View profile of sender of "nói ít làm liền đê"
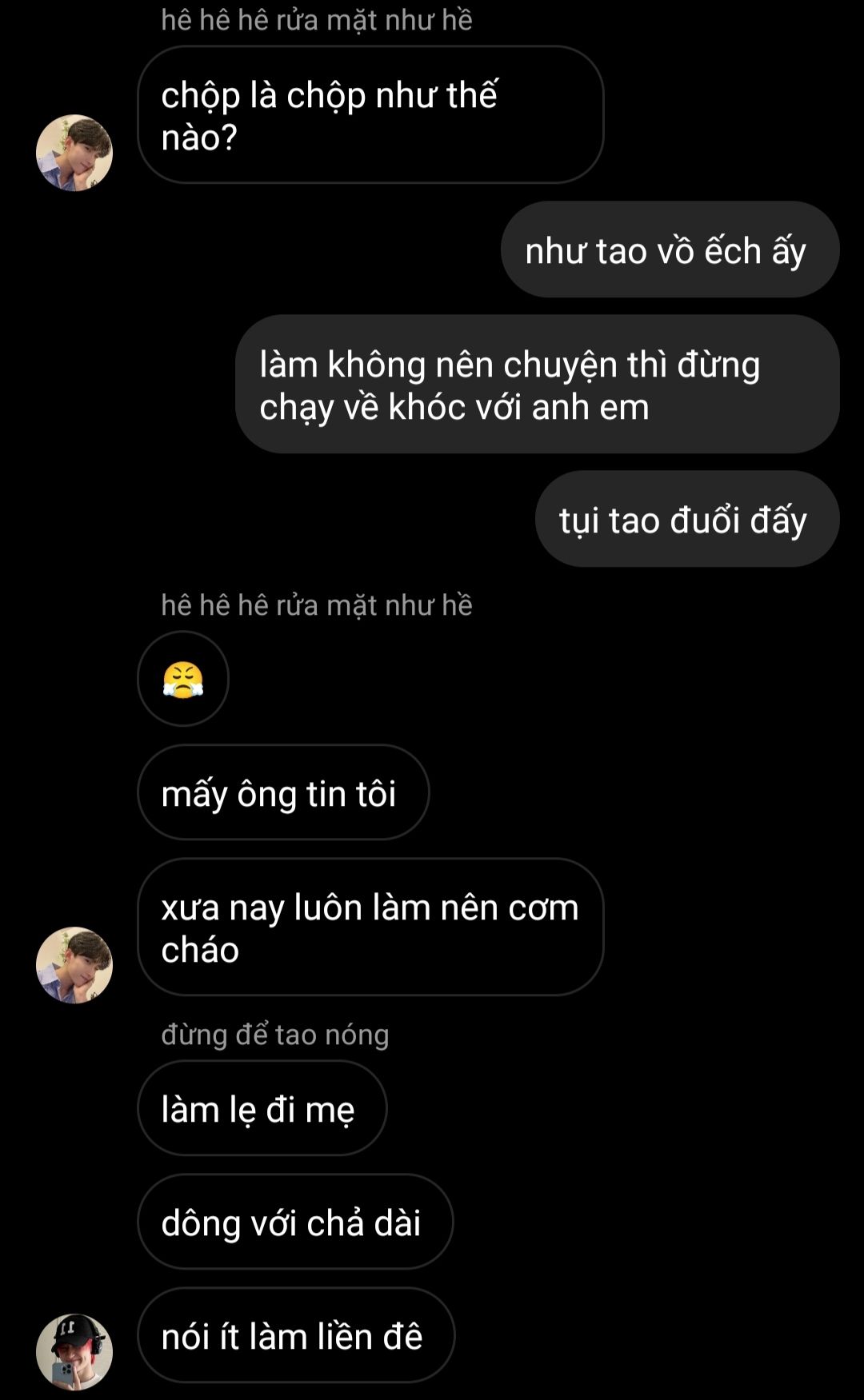This screenshot has height=1400, width=864. pyautogui.click(x=74, y=1352)
